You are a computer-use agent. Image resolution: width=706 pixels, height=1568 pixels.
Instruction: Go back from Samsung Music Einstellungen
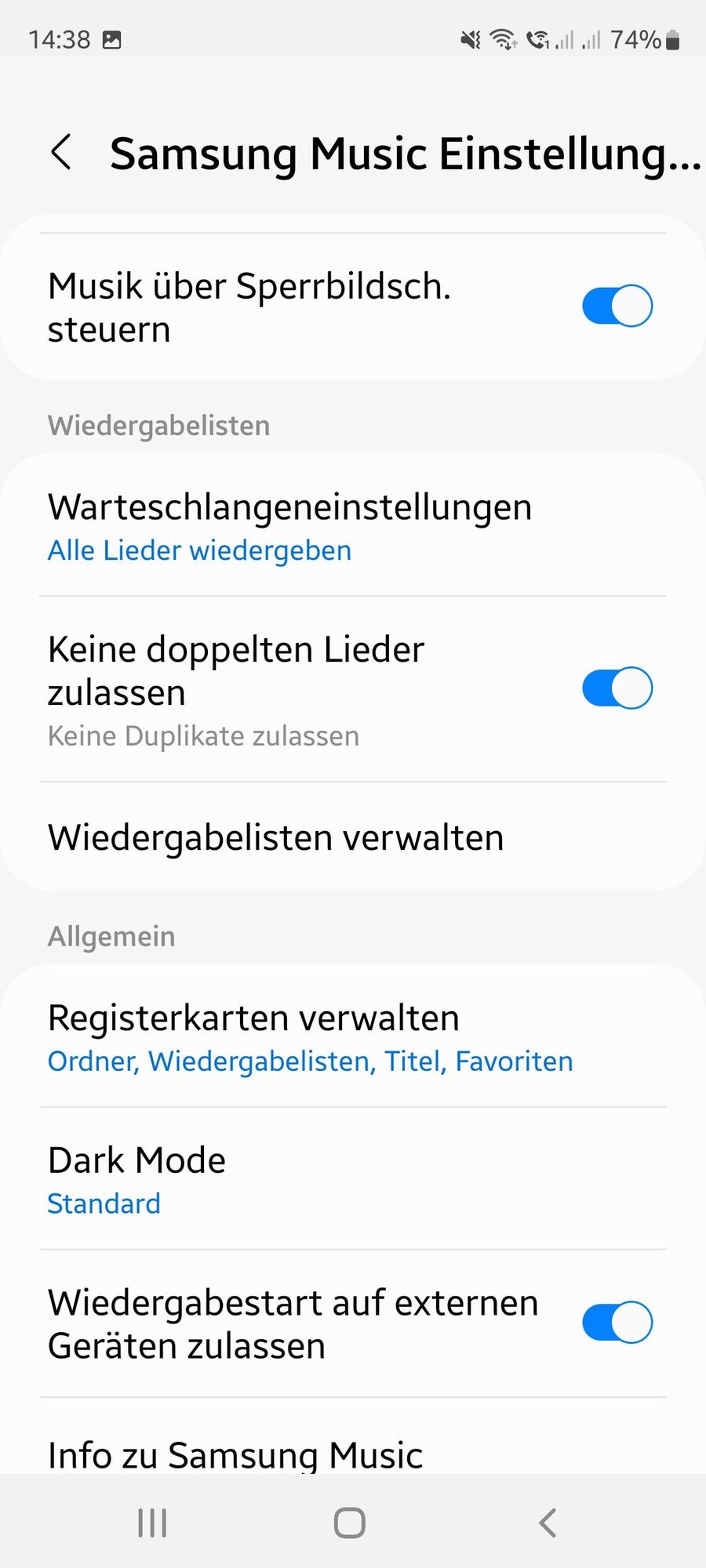61,152
